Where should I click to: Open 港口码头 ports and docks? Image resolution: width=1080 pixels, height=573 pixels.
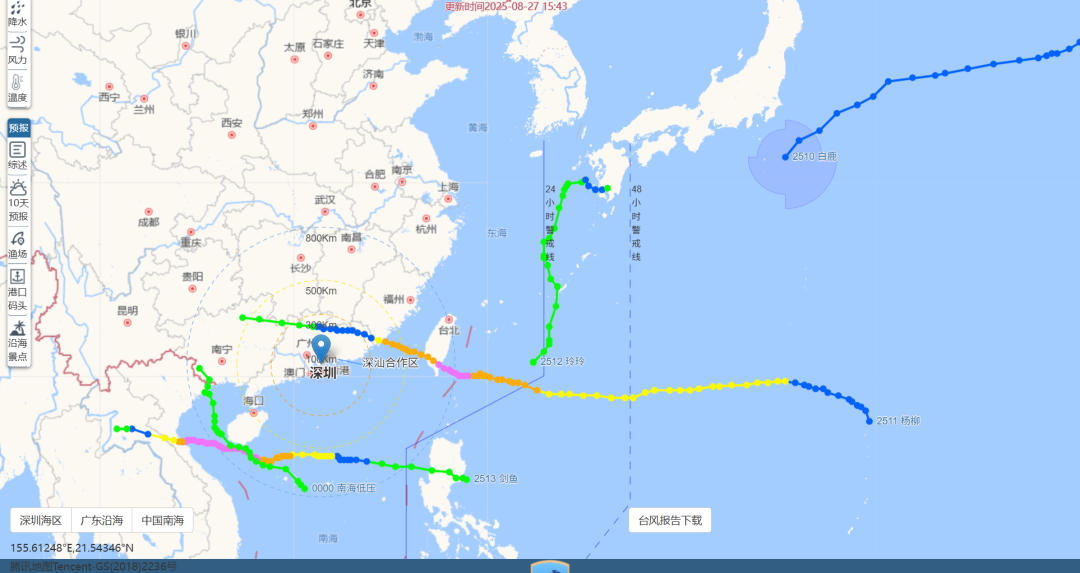coord(18,290)
